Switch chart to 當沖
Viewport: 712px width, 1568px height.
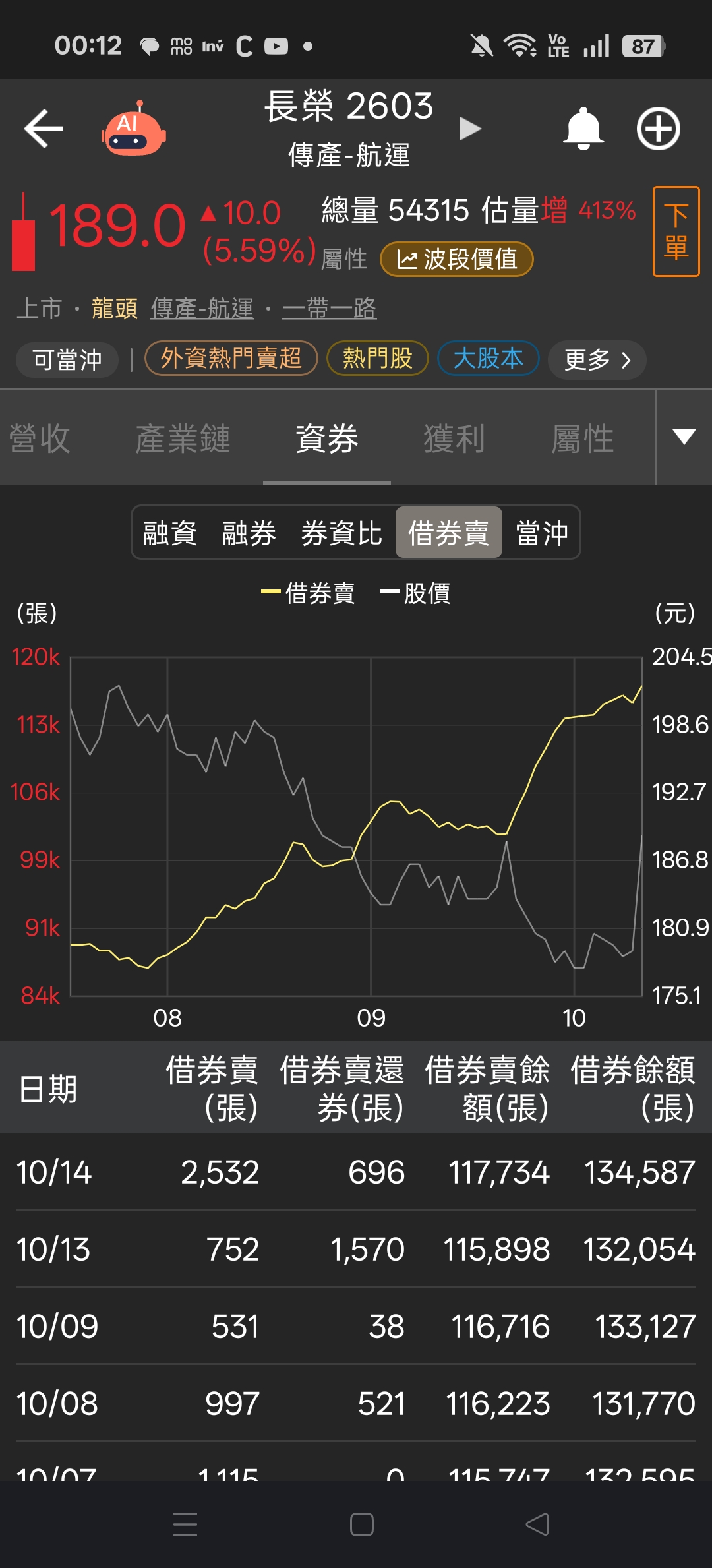(x=541, y=533)
